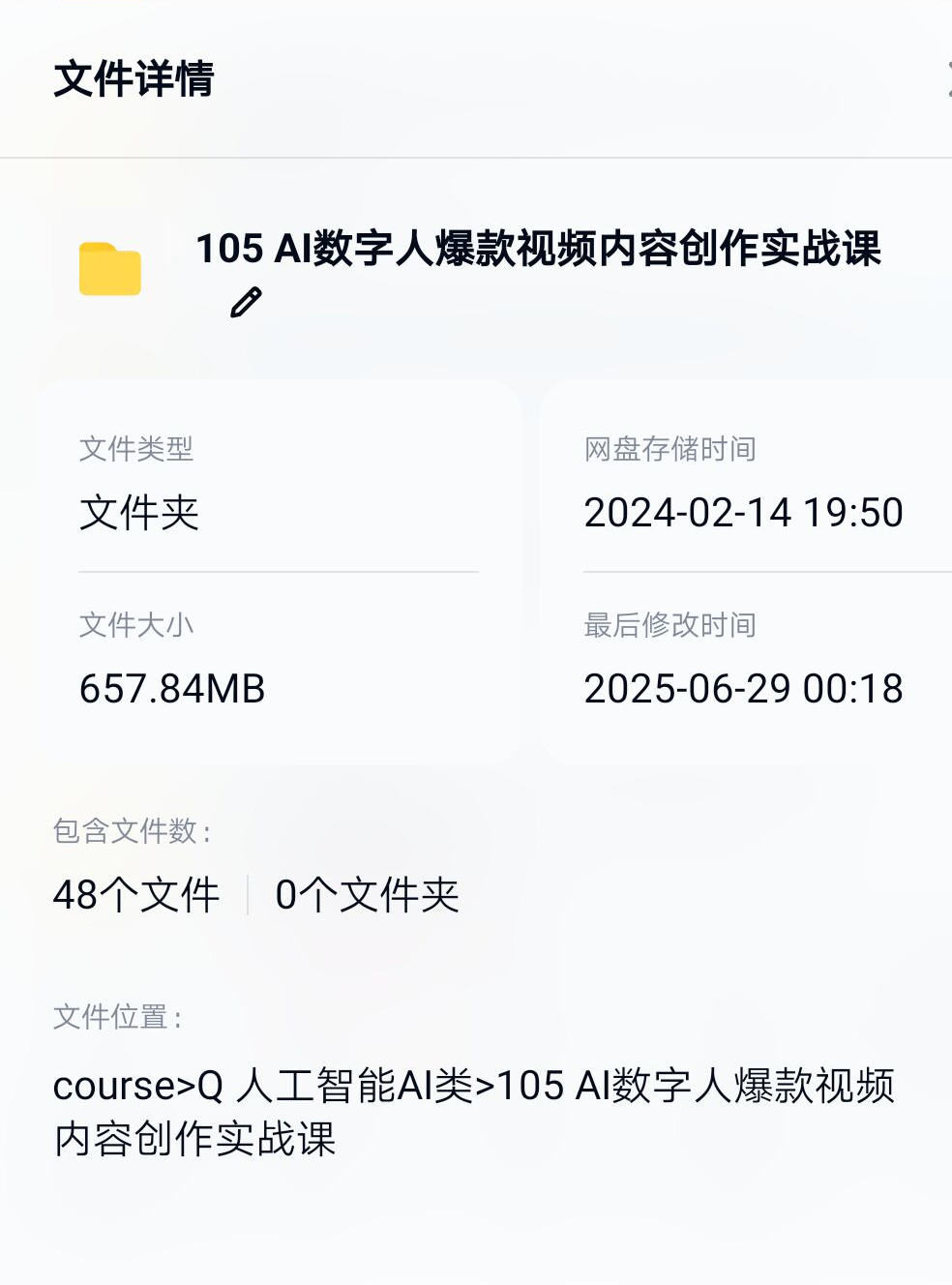Tap the pencil icon to rename the folder
This screenshot has height=1285, width=952.
246,303
